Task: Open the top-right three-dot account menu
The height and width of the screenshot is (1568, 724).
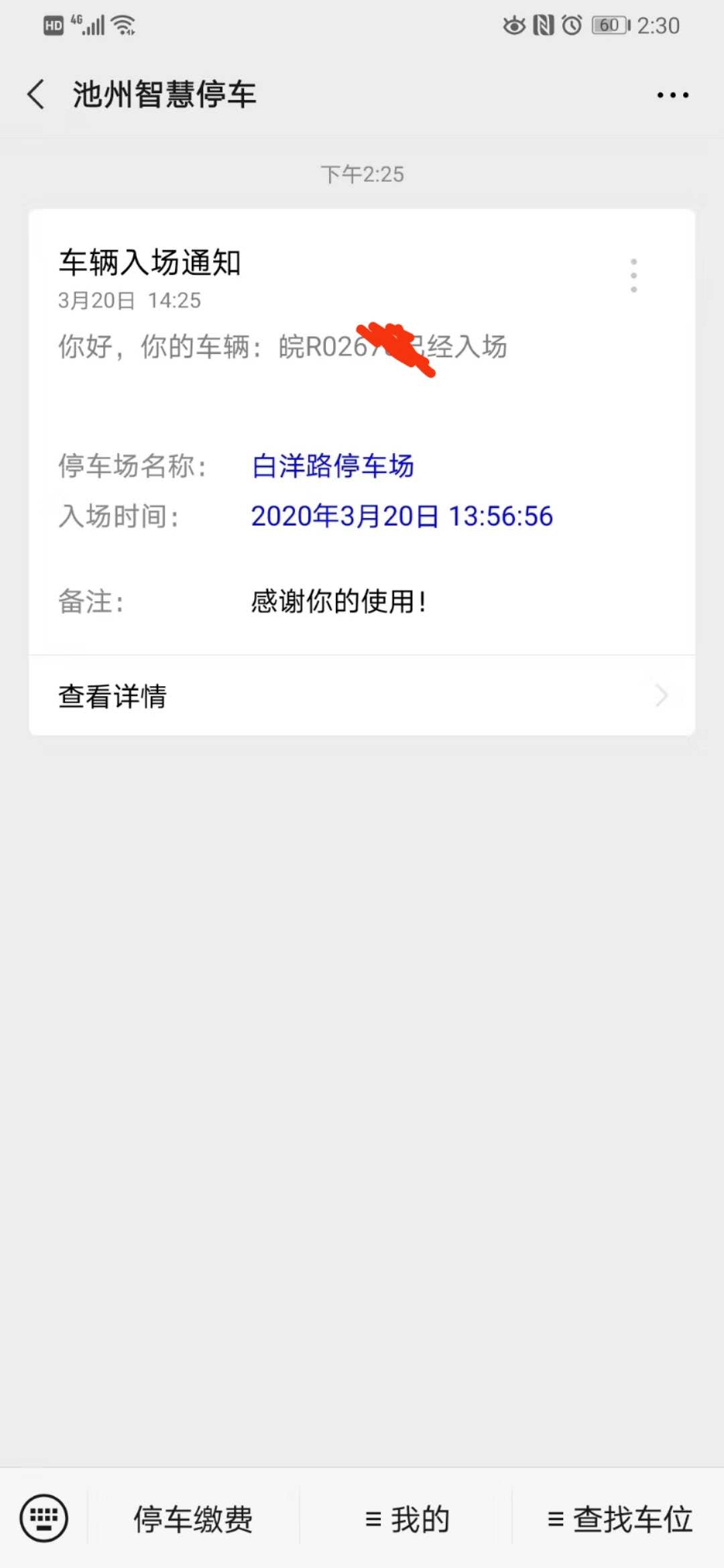Action: 672,95
